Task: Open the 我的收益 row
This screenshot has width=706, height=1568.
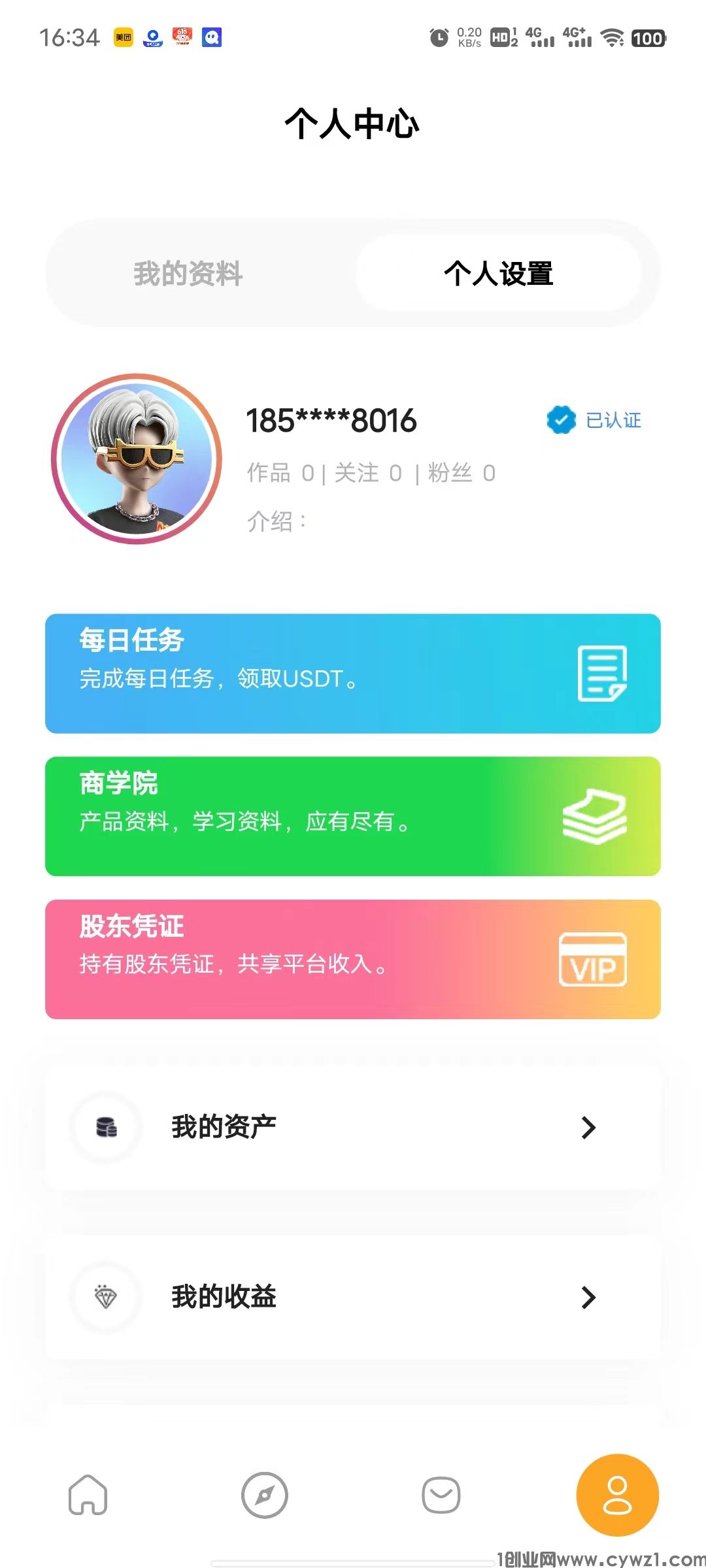Action: click(353, 1297)
